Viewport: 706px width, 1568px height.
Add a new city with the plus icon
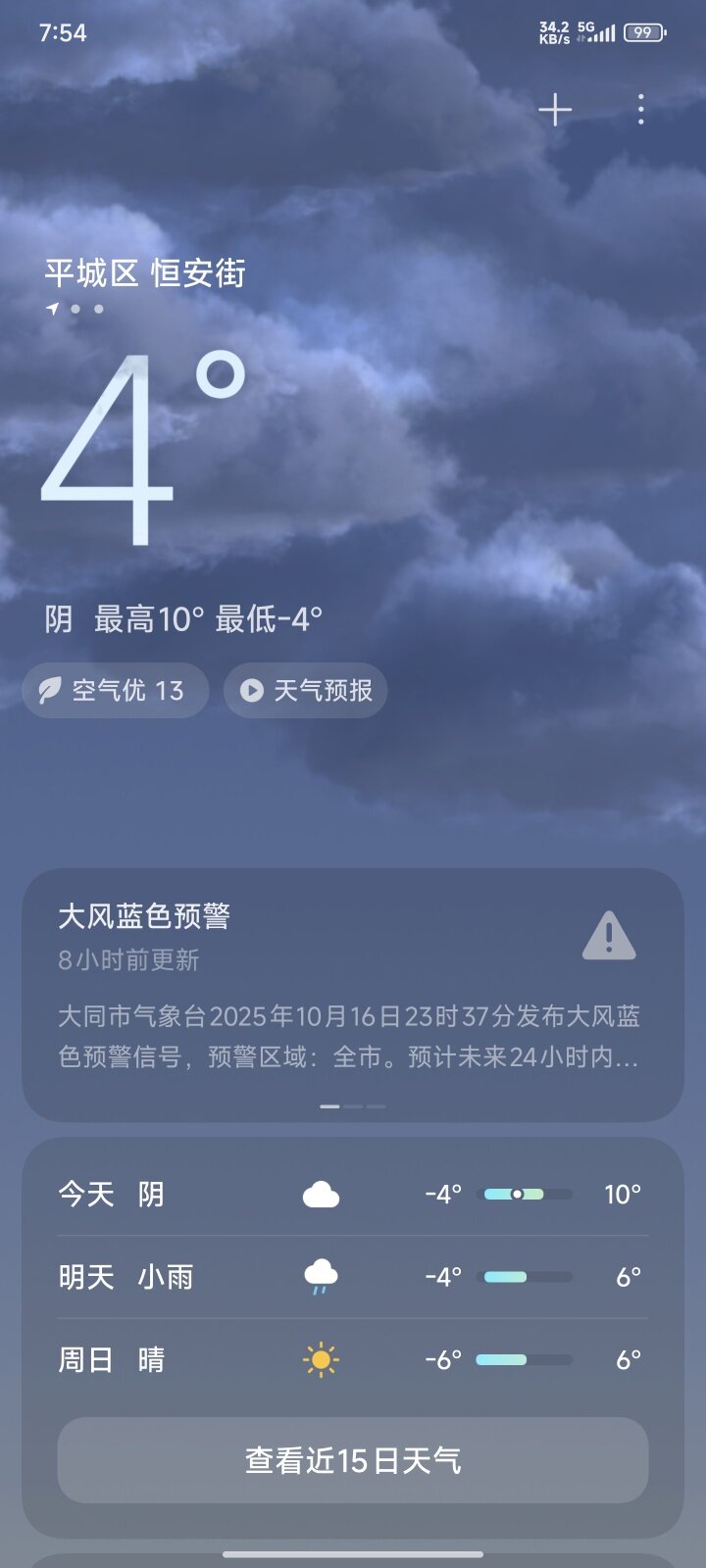pos(555,110)
